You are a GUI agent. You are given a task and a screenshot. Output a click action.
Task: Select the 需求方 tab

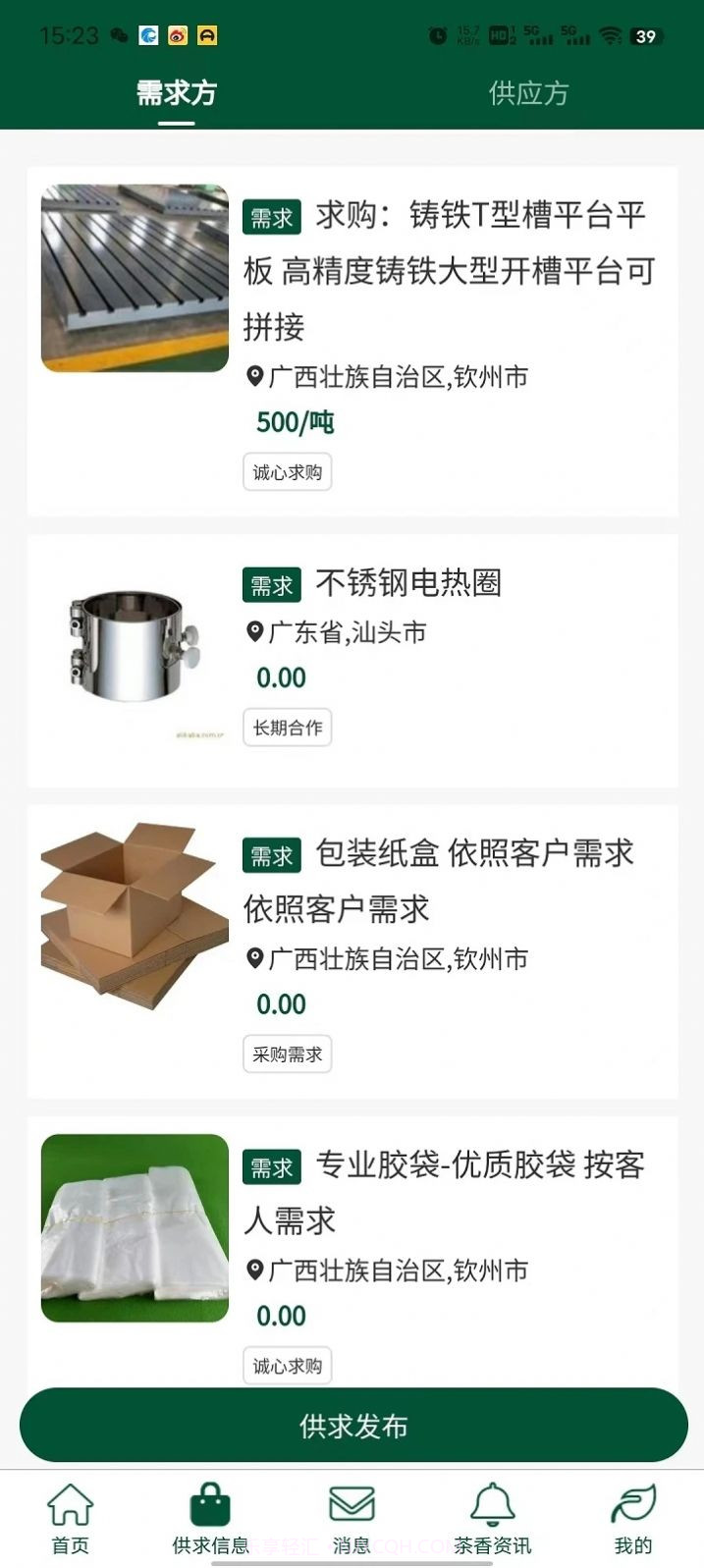[x=176, y=93]
